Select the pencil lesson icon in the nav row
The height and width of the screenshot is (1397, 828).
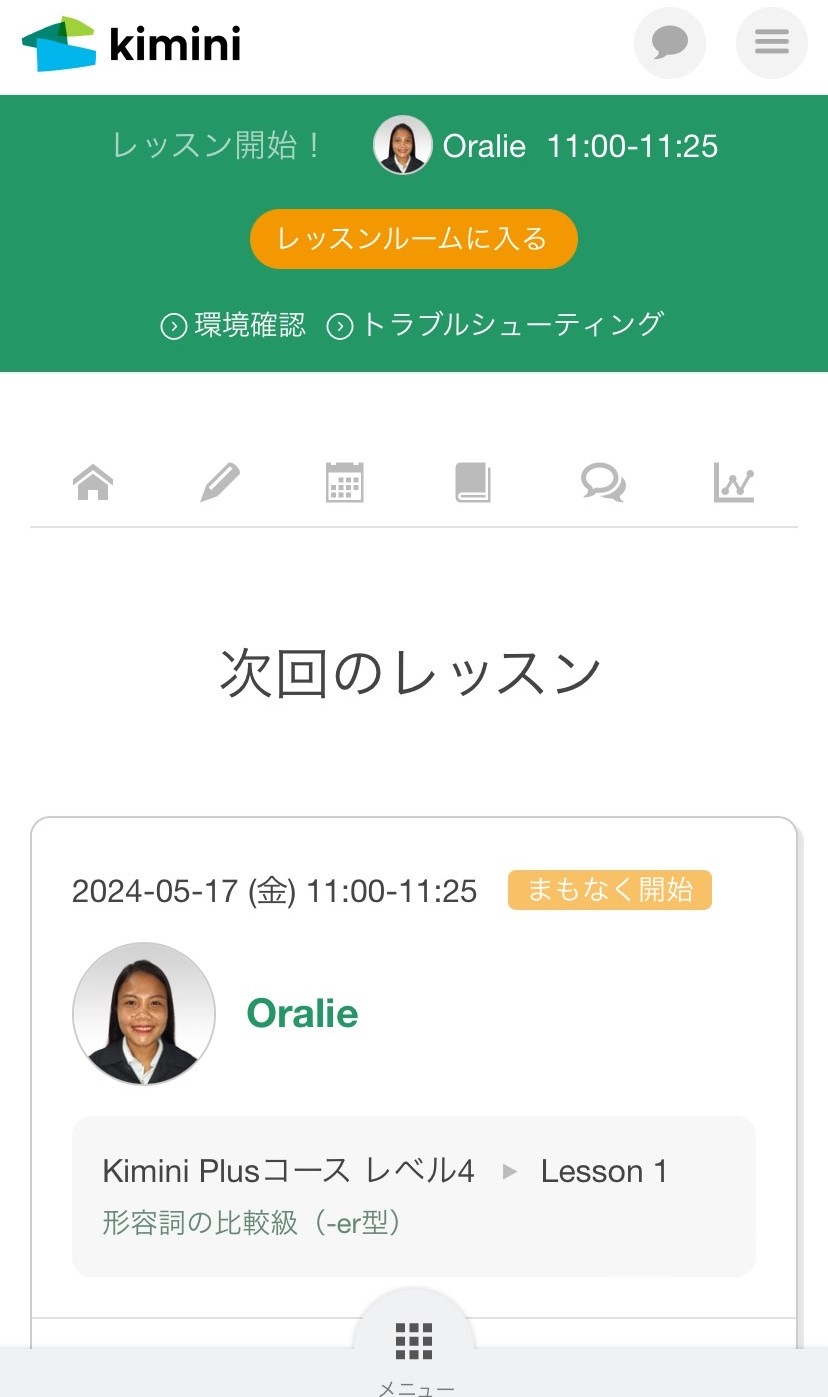pos(219,482)
